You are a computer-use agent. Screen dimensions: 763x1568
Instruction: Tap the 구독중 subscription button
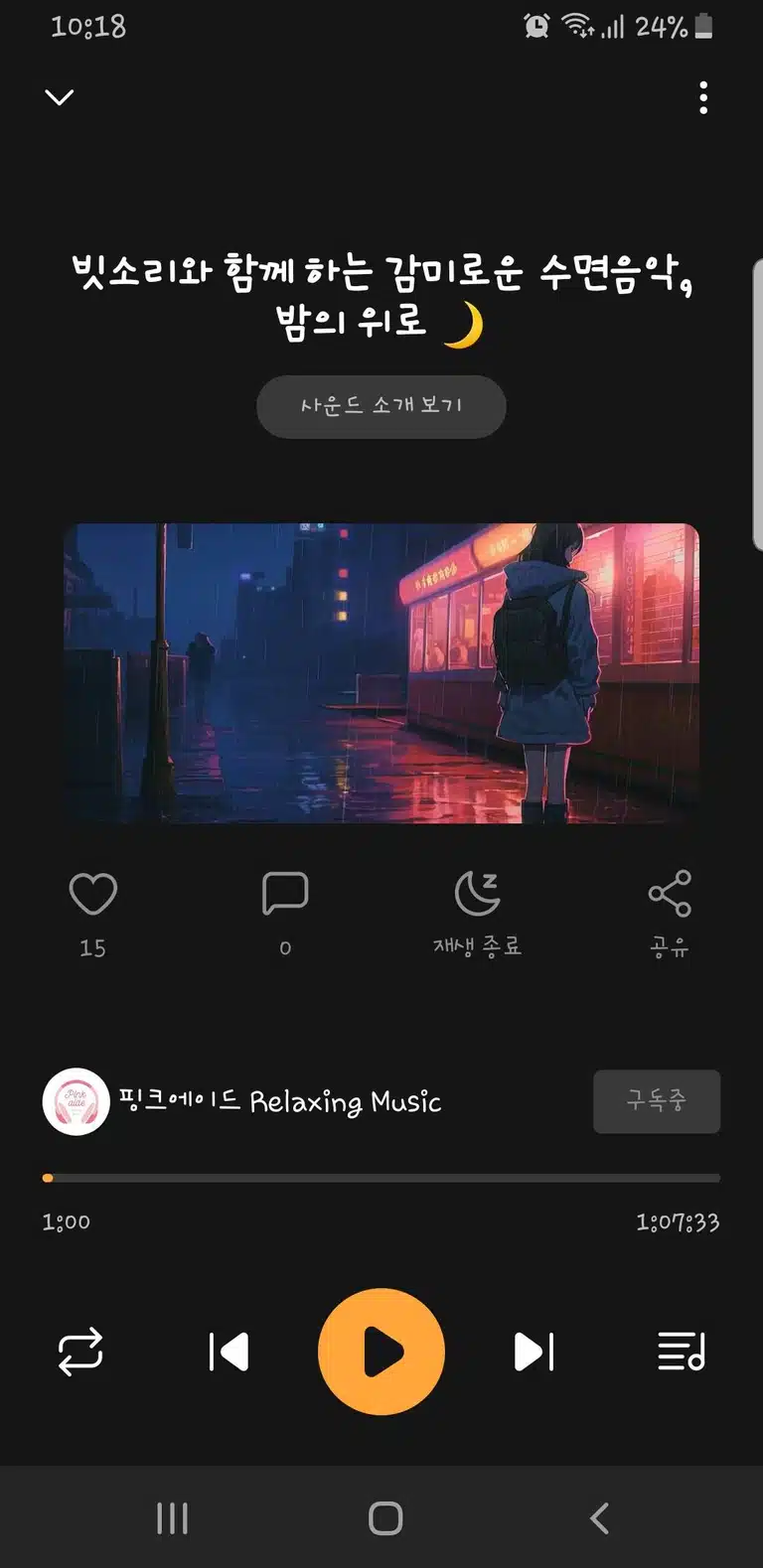657,1101
